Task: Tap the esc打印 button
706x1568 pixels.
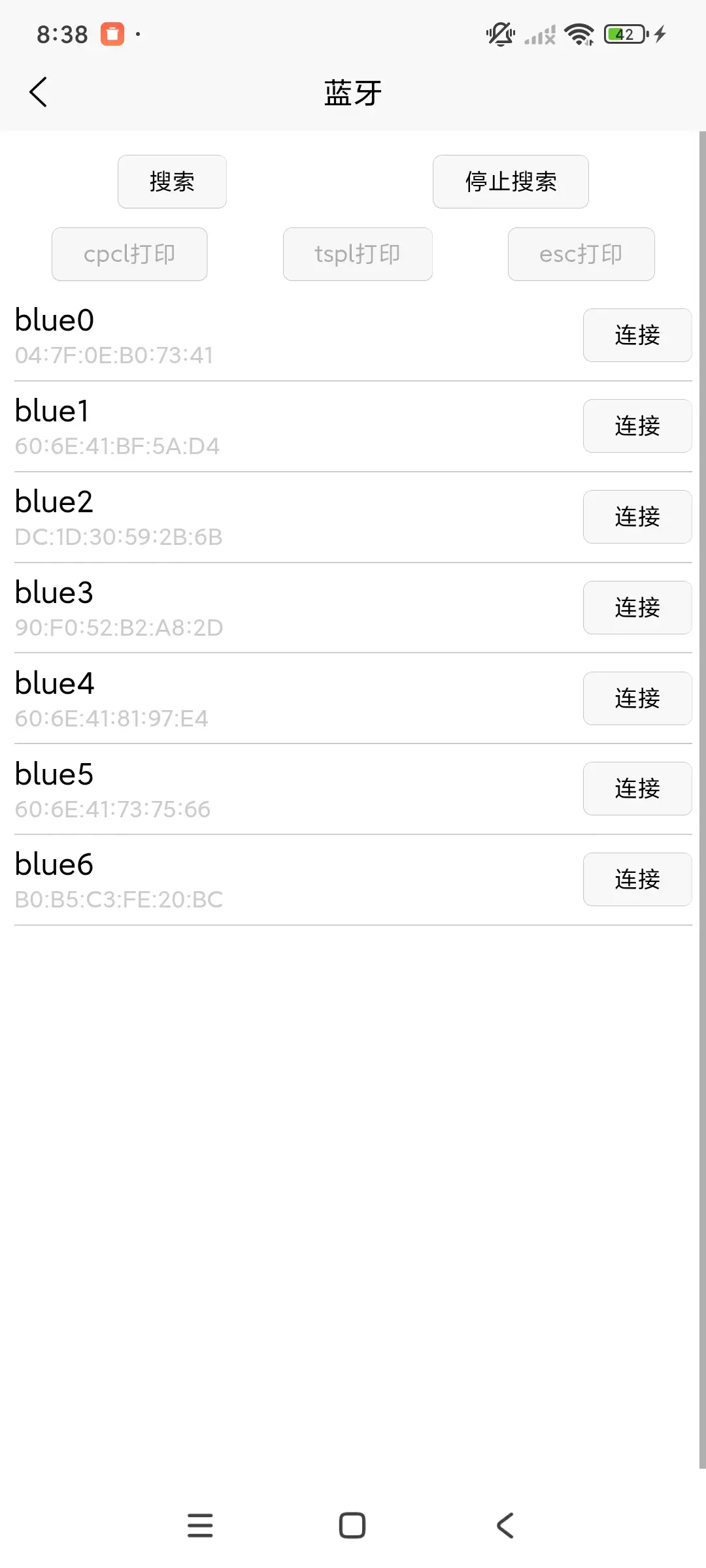Action: pyautogui.click(x=581, y=254)
